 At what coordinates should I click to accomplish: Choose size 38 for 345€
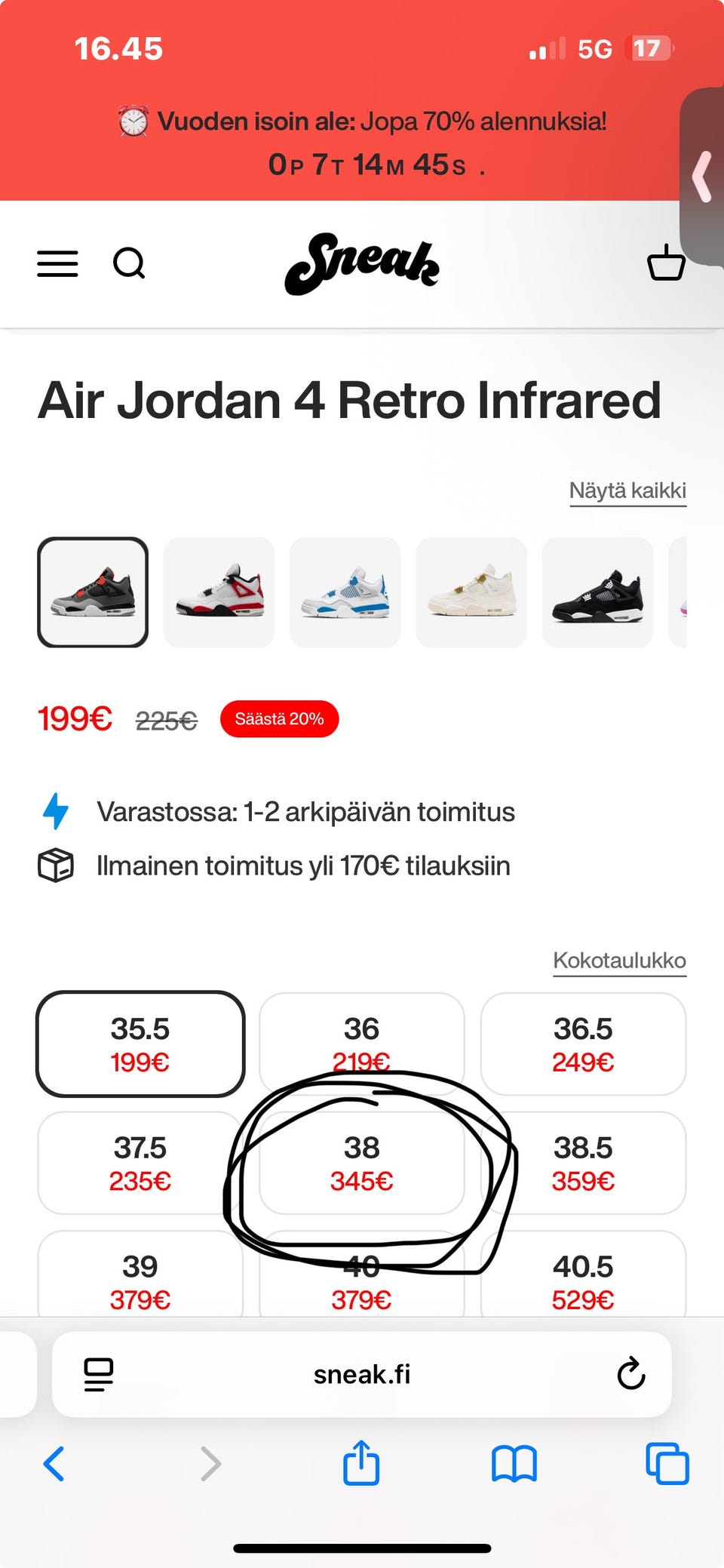coord(362,1163)
